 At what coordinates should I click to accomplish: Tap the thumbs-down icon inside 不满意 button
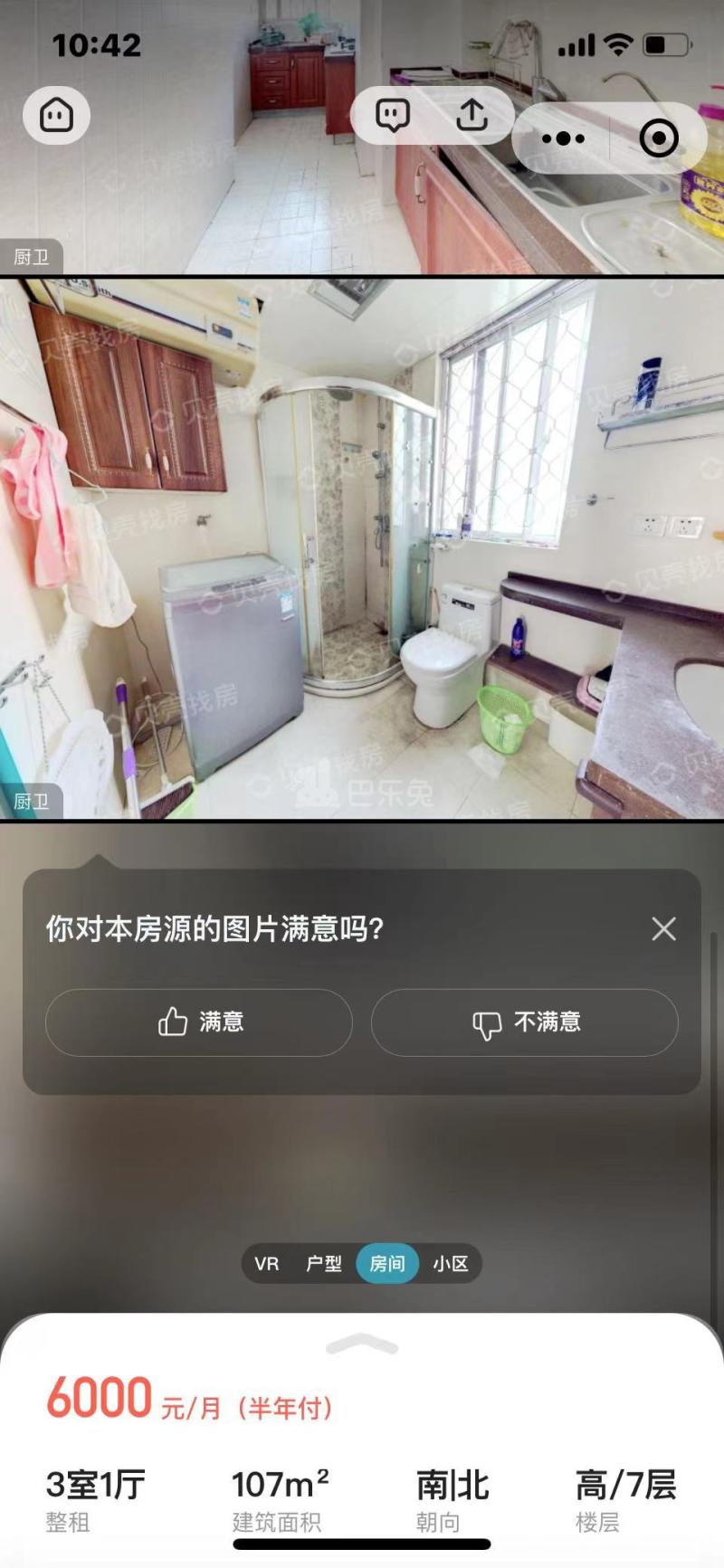(x=489, y=1022)
